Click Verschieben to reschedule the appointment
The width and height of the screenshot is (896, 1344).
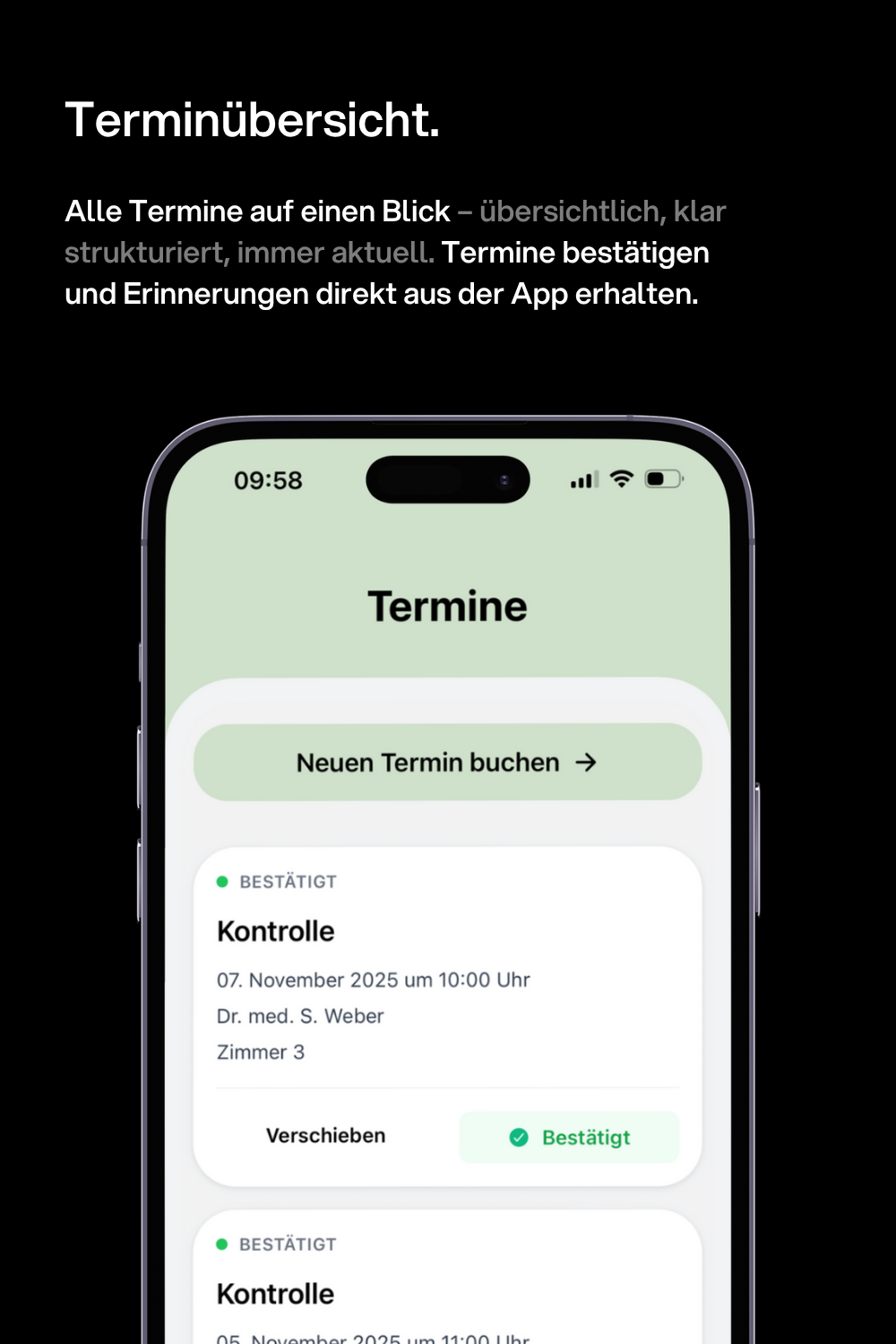(326, 1137)
